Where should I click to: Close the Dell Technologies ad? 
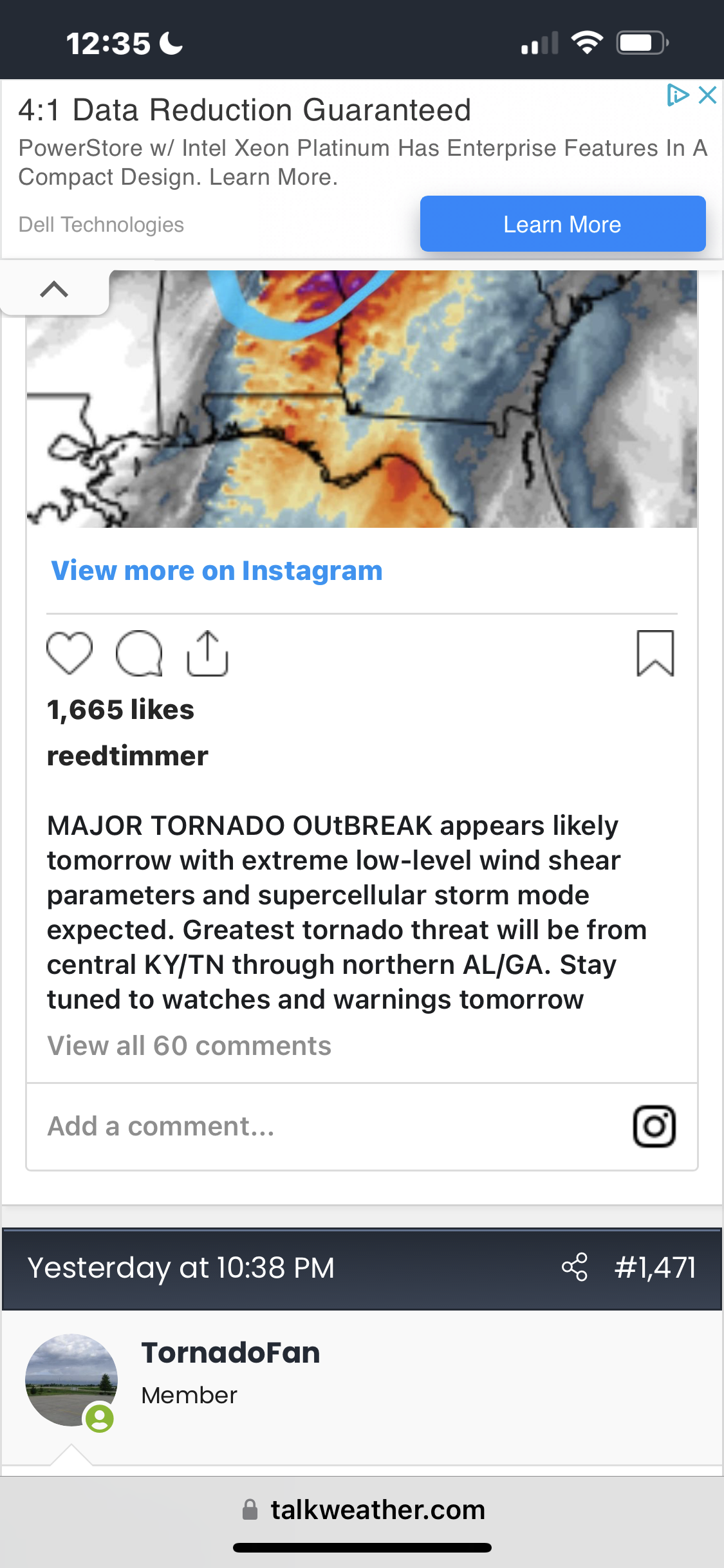click(707, 95)
